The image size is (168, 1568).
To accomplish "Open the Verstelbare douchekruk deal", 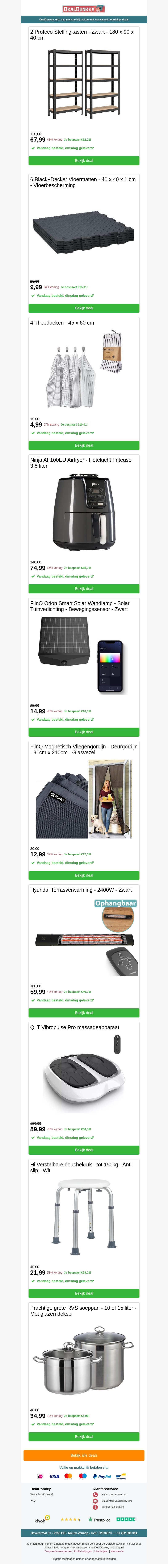I will point(84,1293).
